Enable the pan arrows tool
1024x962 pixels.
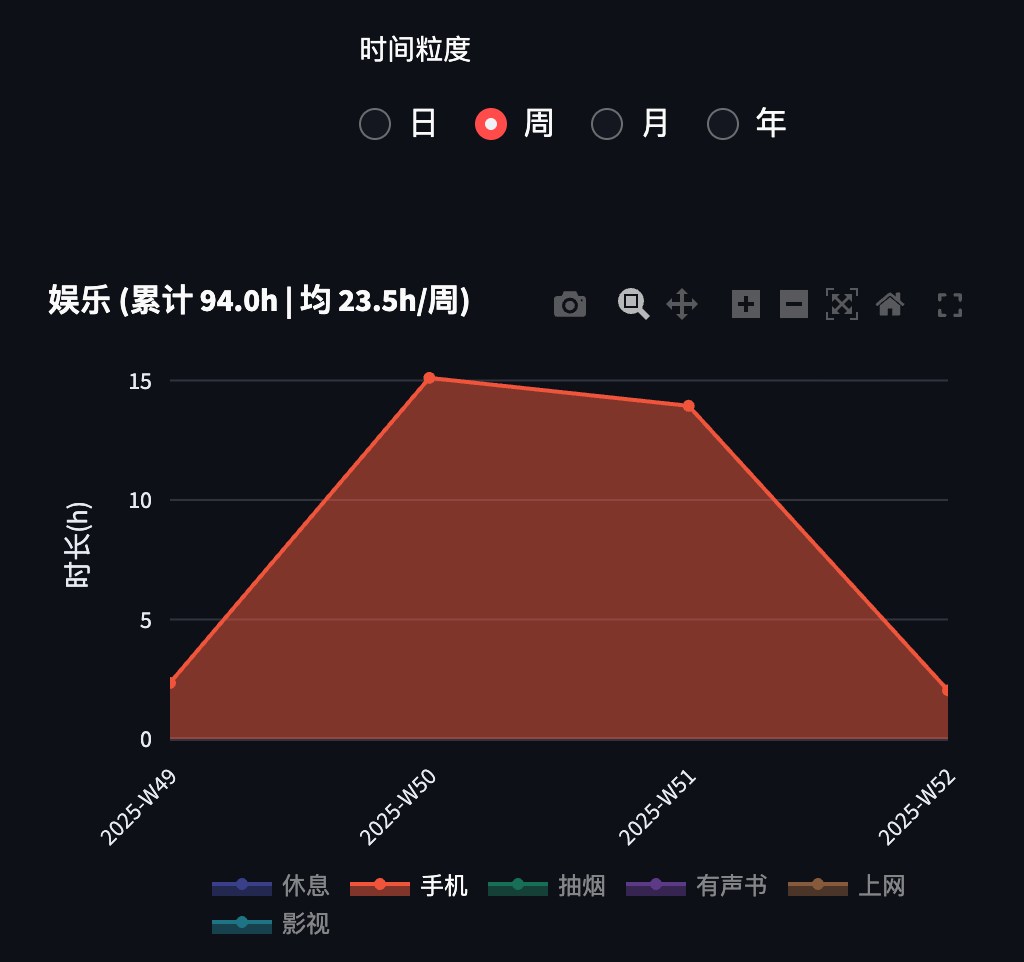tap(682, 304)
